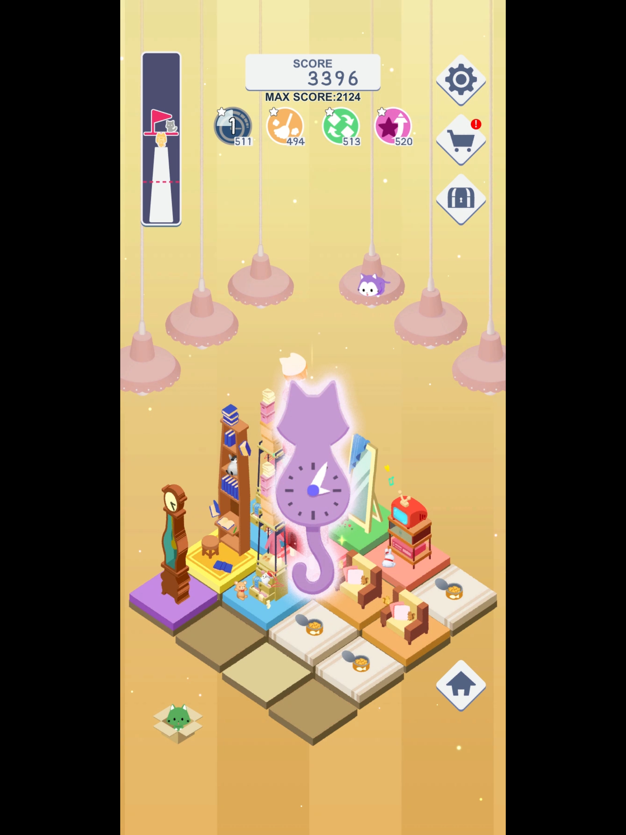The height and width of the screenshot is (835, 626).
Task: Use the blue timer power-up
Action: point(233,127)
